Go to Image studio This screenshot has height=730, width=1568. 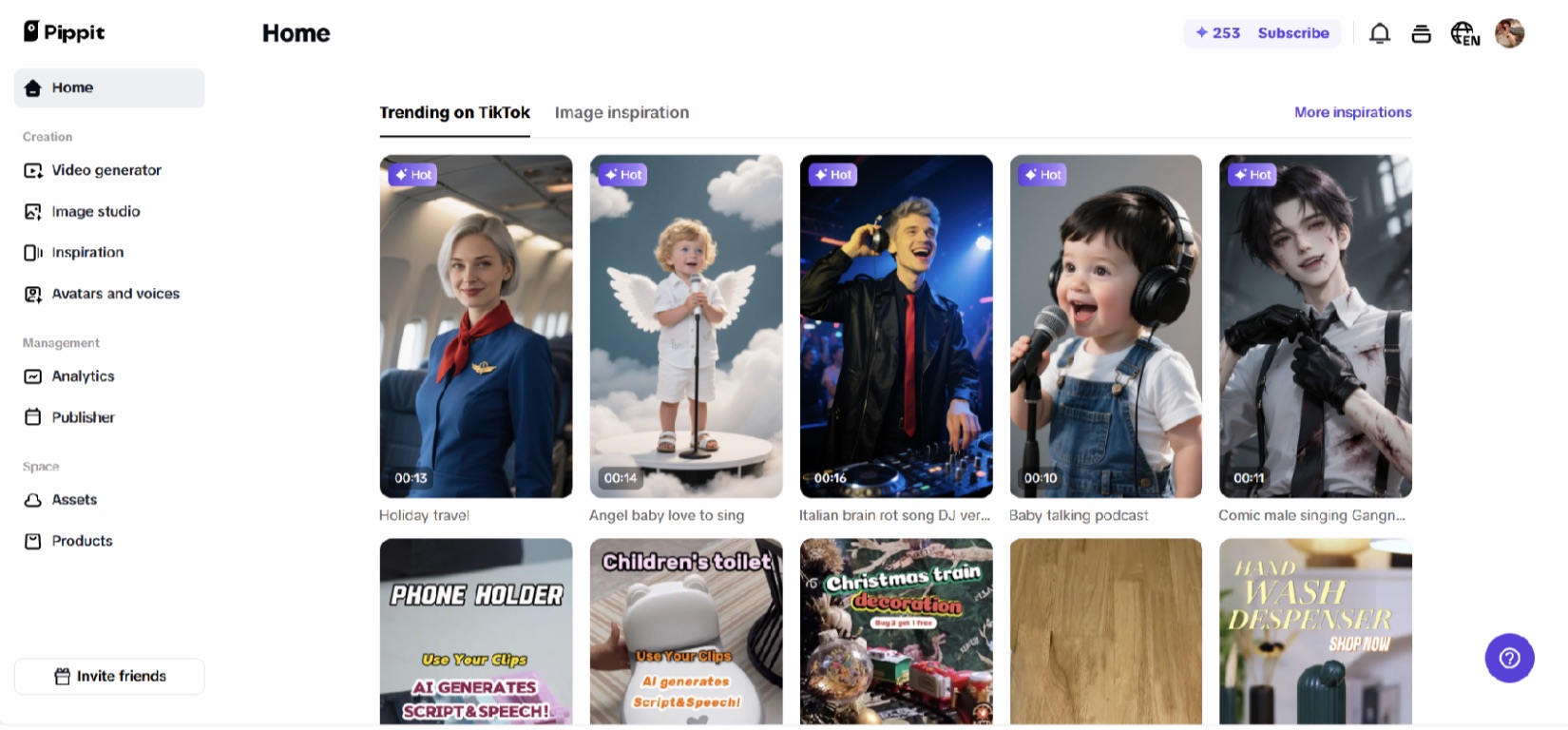click(95, 211)
